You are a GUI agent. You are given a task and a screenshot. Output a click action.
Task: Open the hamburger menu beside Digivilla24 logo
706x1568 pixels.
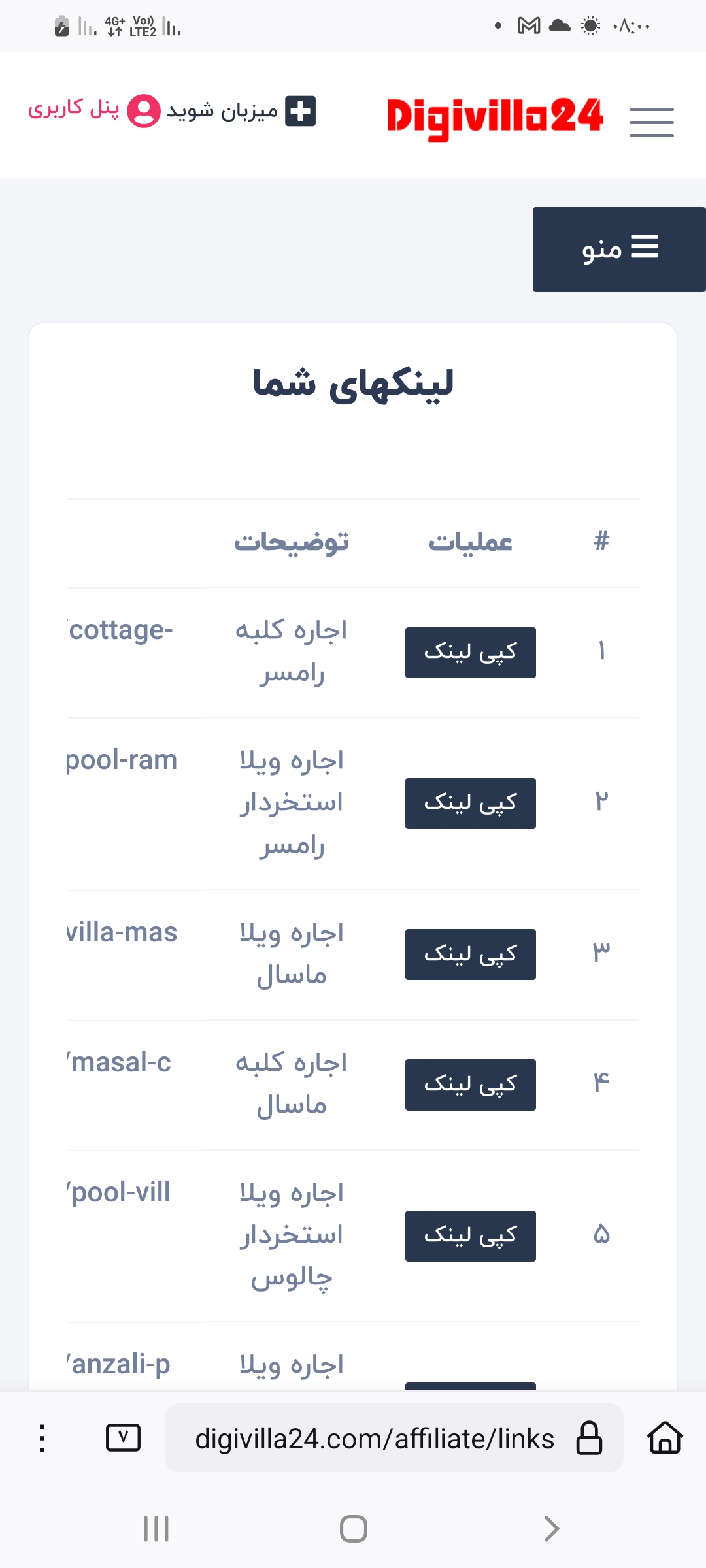pyautogui.click(x=651, y=122)
